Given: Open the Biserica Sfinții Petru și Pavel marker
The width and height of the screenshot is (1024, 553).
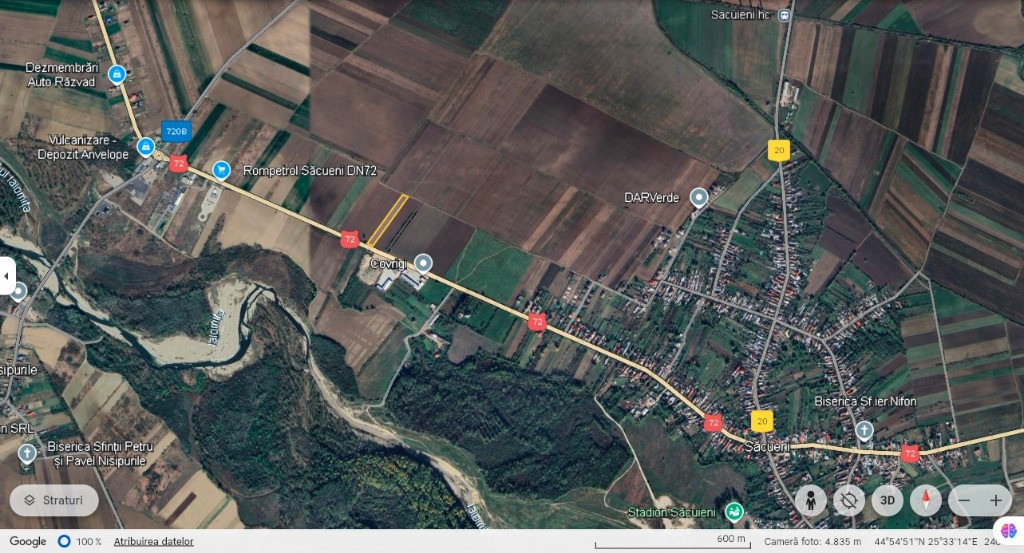Looking at the screenshot, I should click(x=27, y=453).
